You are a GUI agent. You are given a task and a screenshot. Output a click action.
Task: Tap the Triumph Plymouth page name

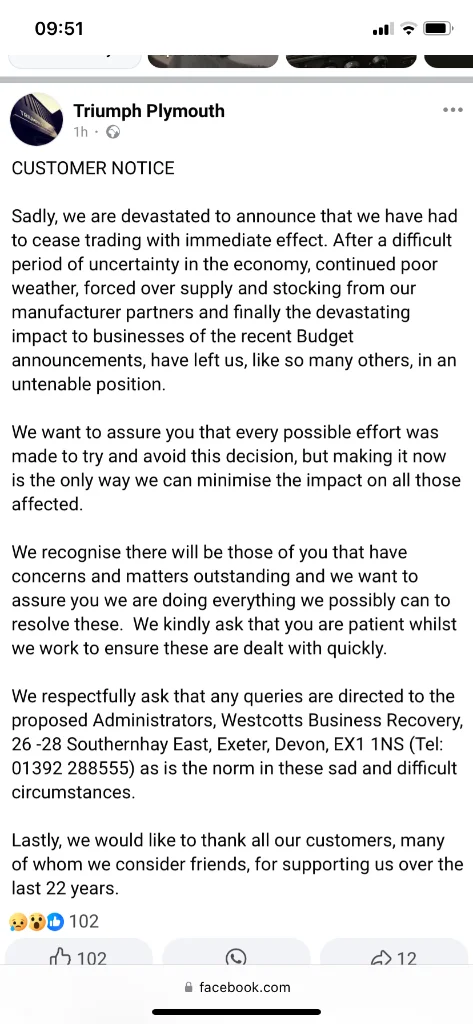pos(148,110)
